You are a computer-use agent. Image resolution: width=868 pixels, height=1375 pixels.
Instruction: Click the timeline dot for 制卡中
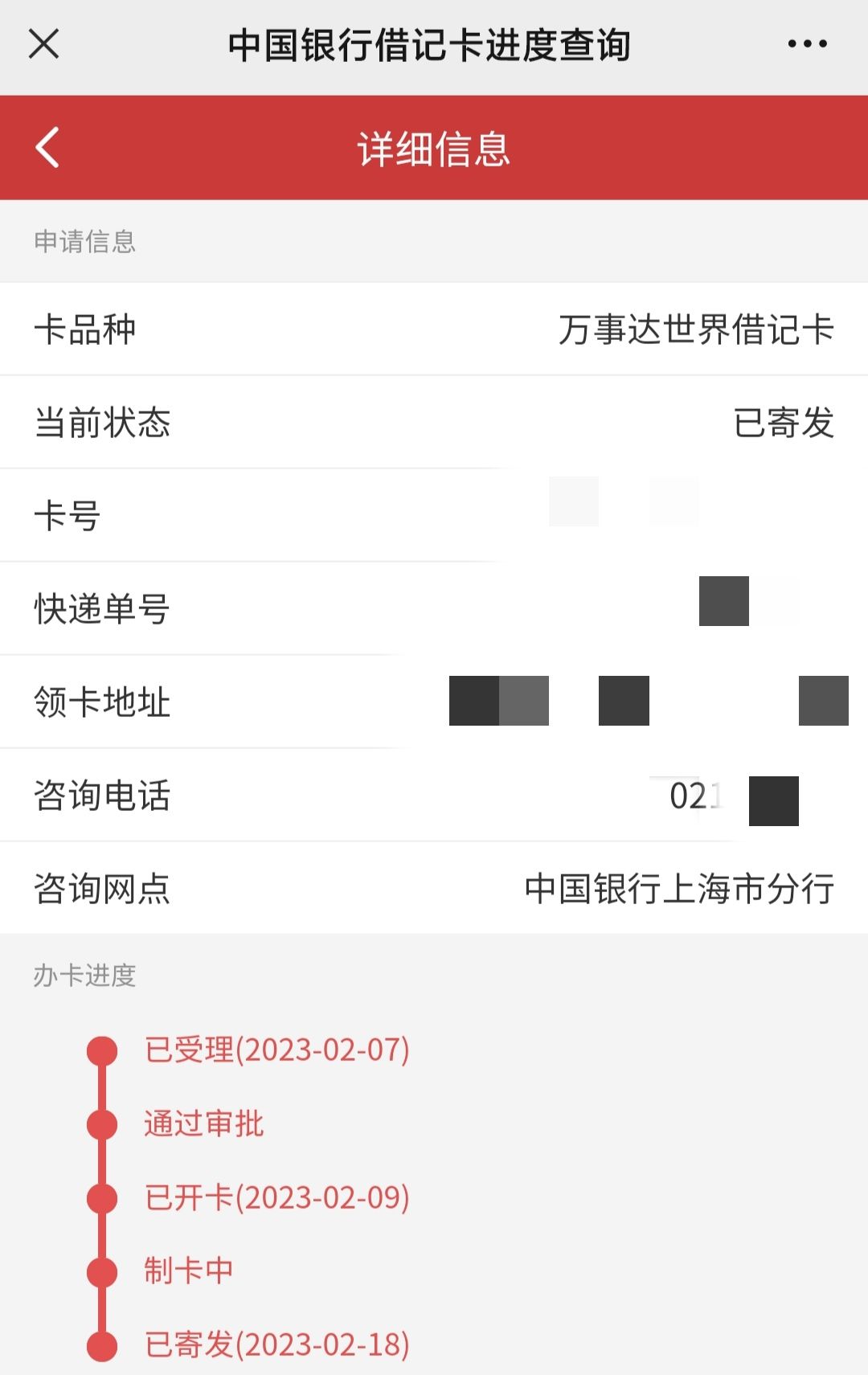(102, 1270)
